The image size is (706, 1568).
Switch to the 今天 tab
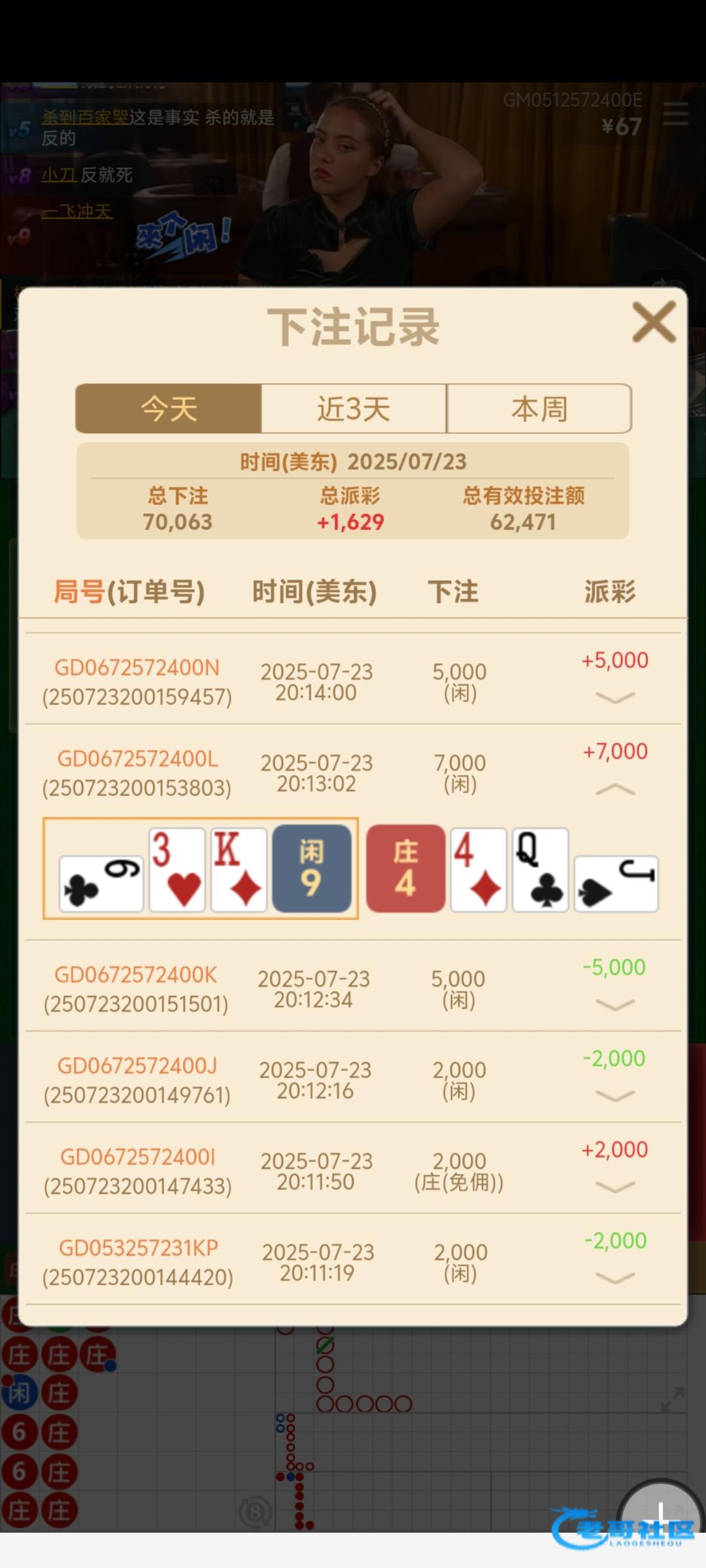tap(169, 409)
